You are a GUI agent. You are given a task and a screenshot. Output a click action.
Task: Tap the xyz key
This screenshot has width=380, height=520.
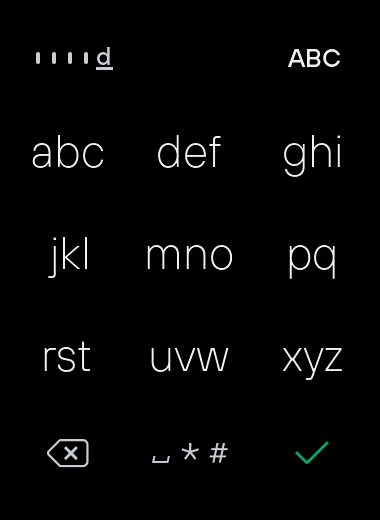click(312, 362)
